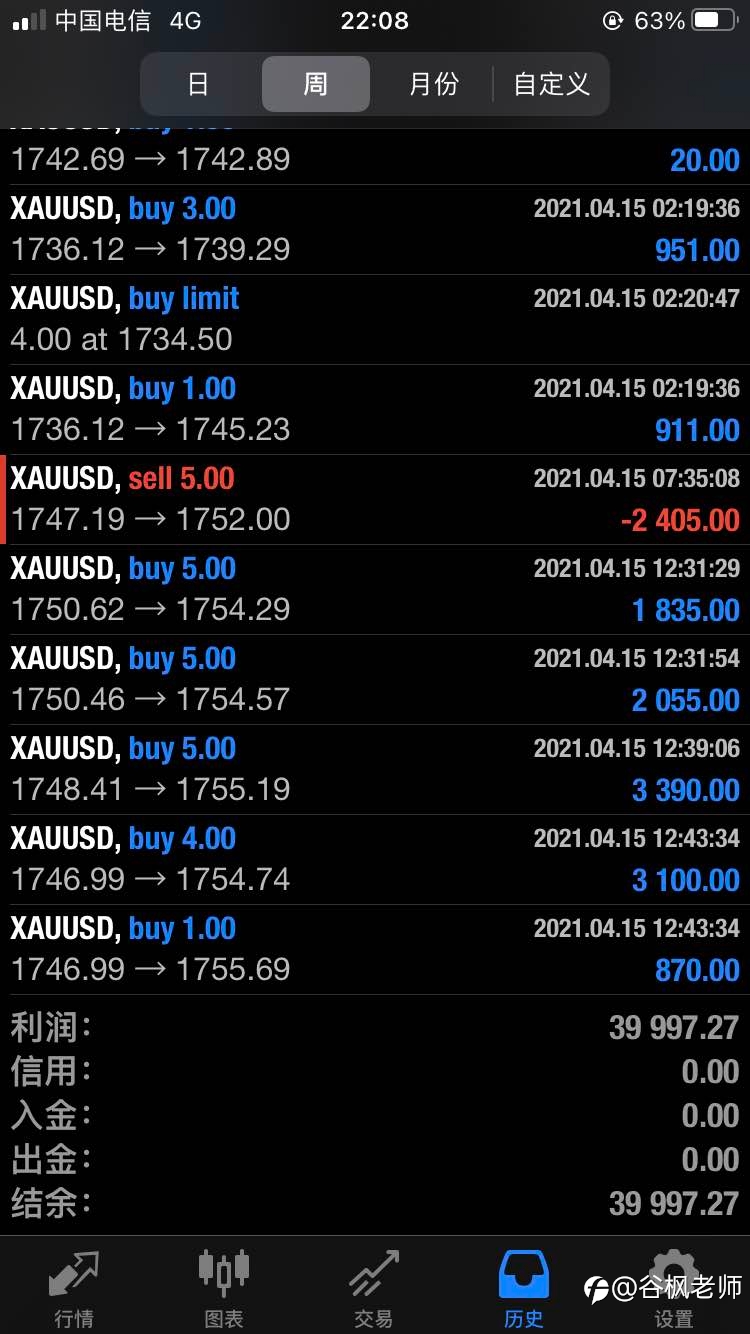This screenshot has width=750, height=1334.
Task: Show details of buy 5.00 trade with 2 055.00 profit
Action: [x=375, y=680]
